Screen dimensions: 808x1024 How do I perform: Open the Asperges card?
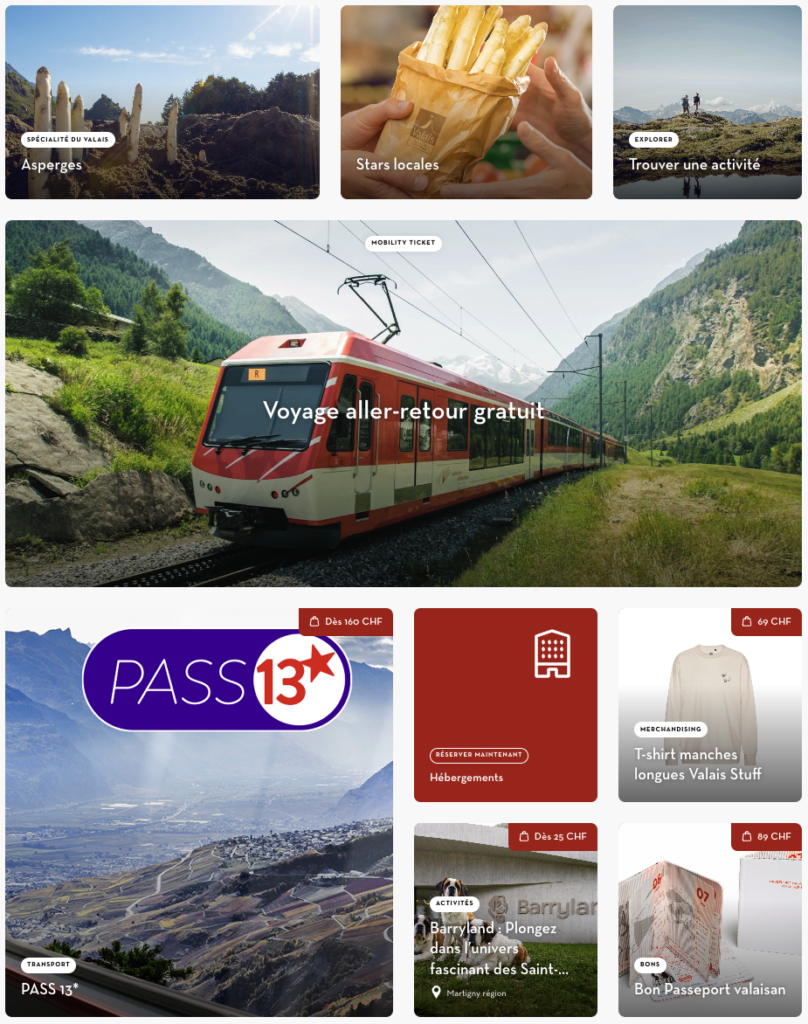162,102
